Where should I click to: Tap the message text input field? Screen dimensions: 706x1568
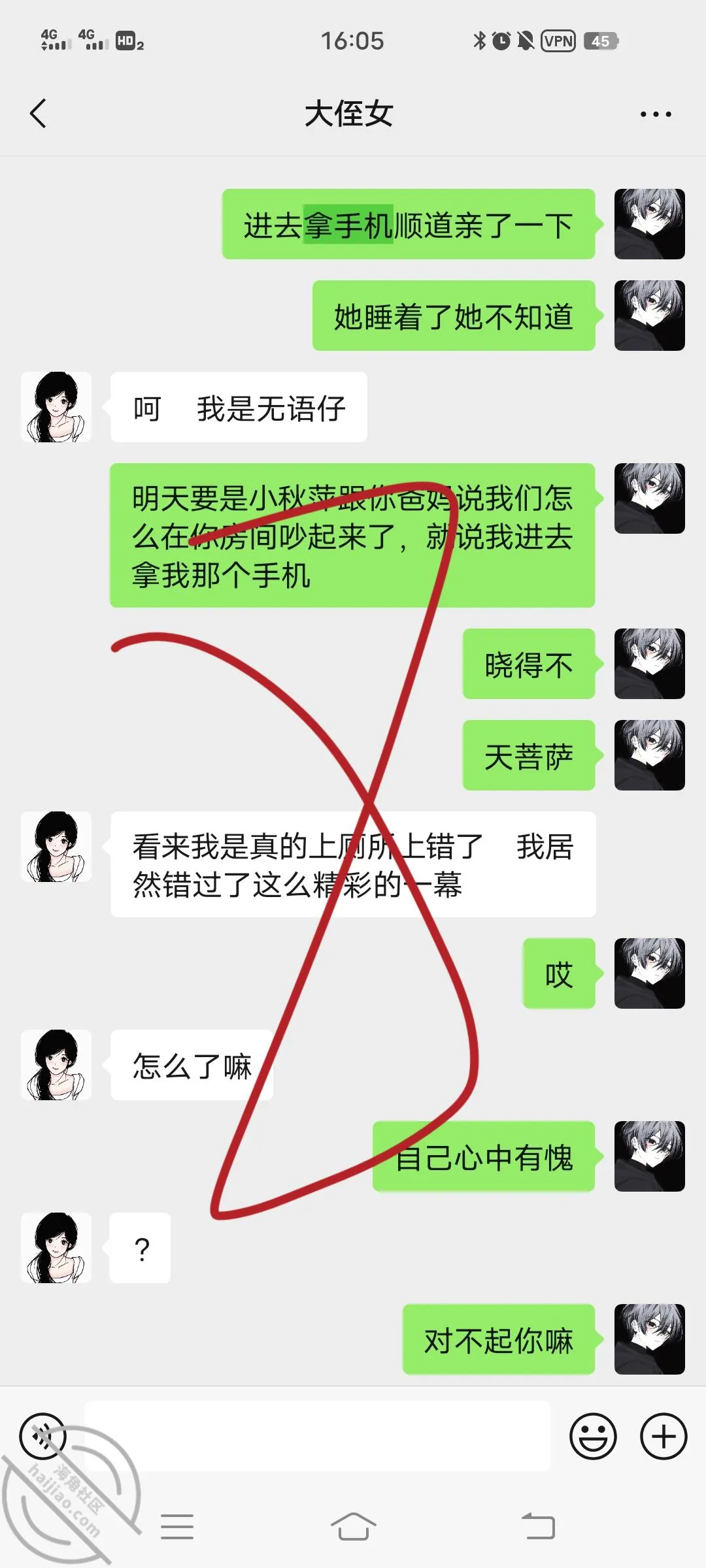pyautogui.click(x=318, y=1436)
